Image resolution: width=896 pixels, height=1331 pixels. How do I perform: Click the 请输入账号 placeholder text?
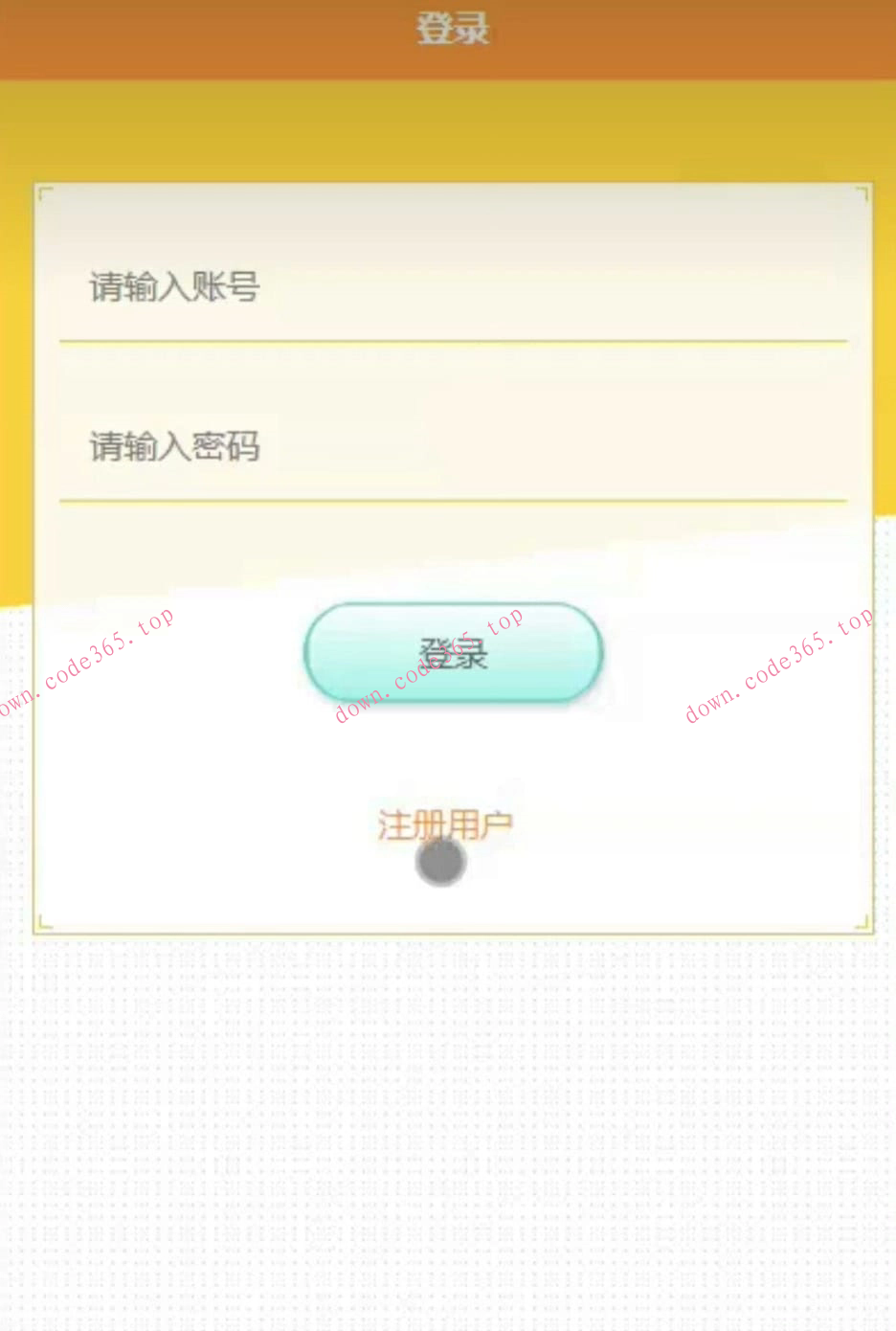(x=172, y=285)
